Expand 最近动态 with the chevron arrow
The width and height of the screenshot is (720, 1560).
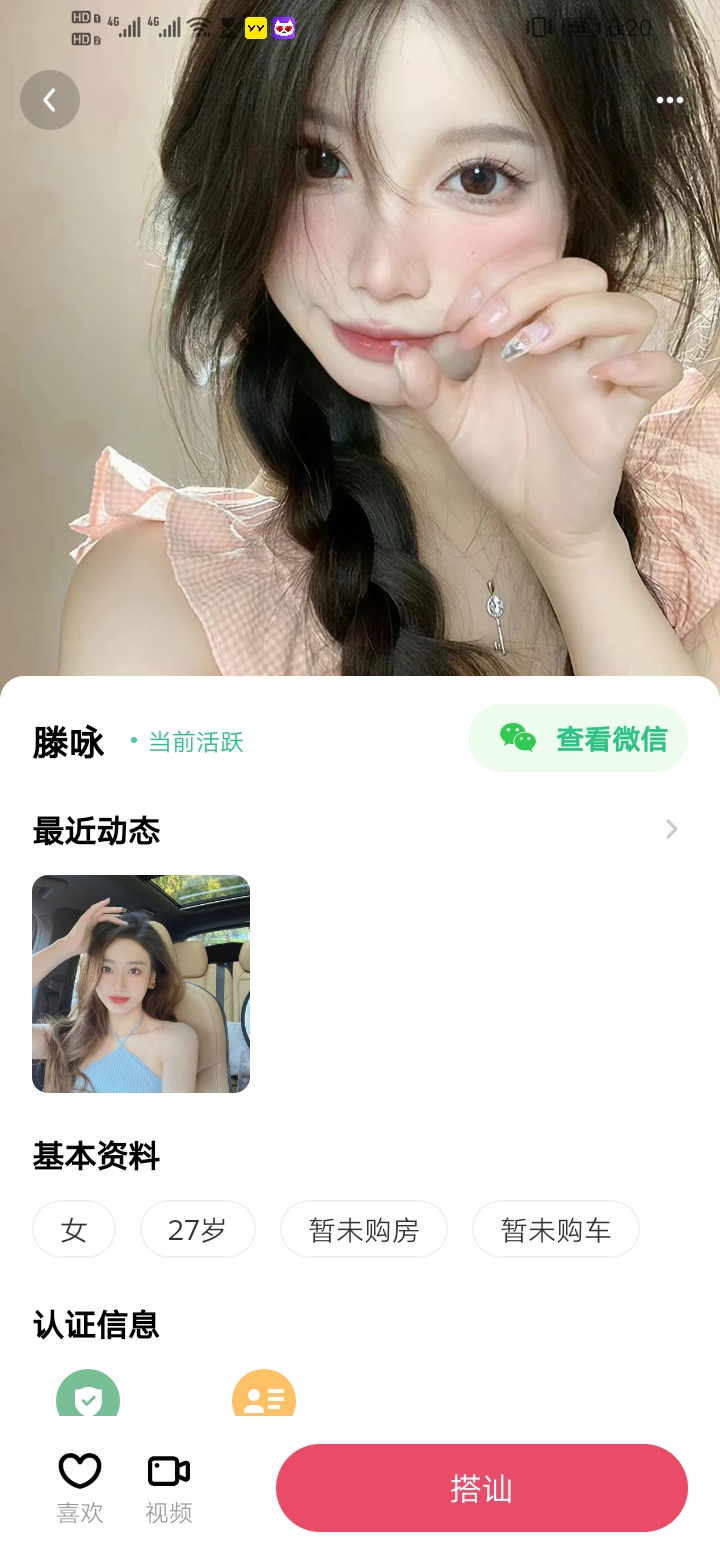click(671, 829)
